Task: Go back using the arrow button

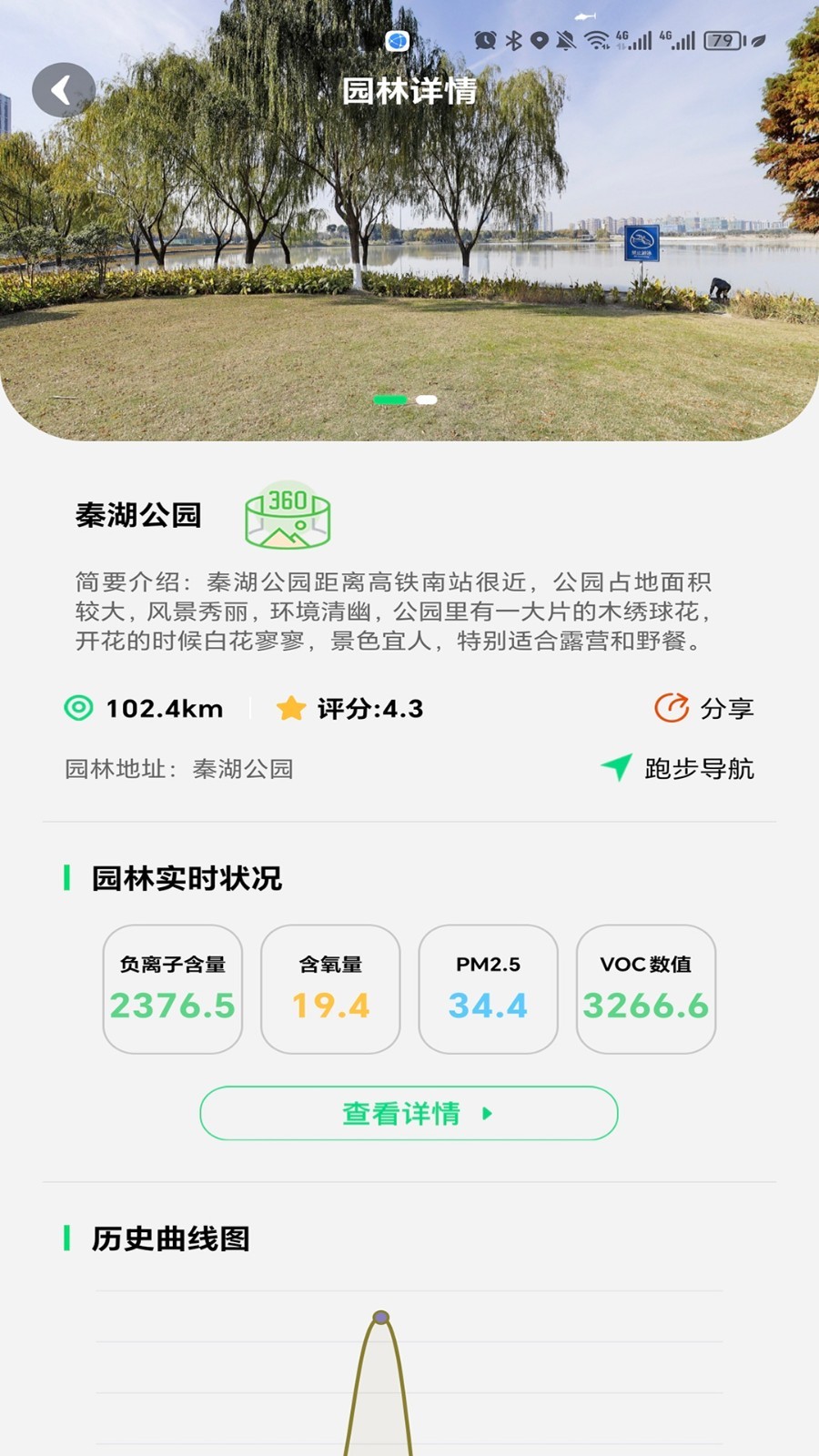Action: point(63,90)
